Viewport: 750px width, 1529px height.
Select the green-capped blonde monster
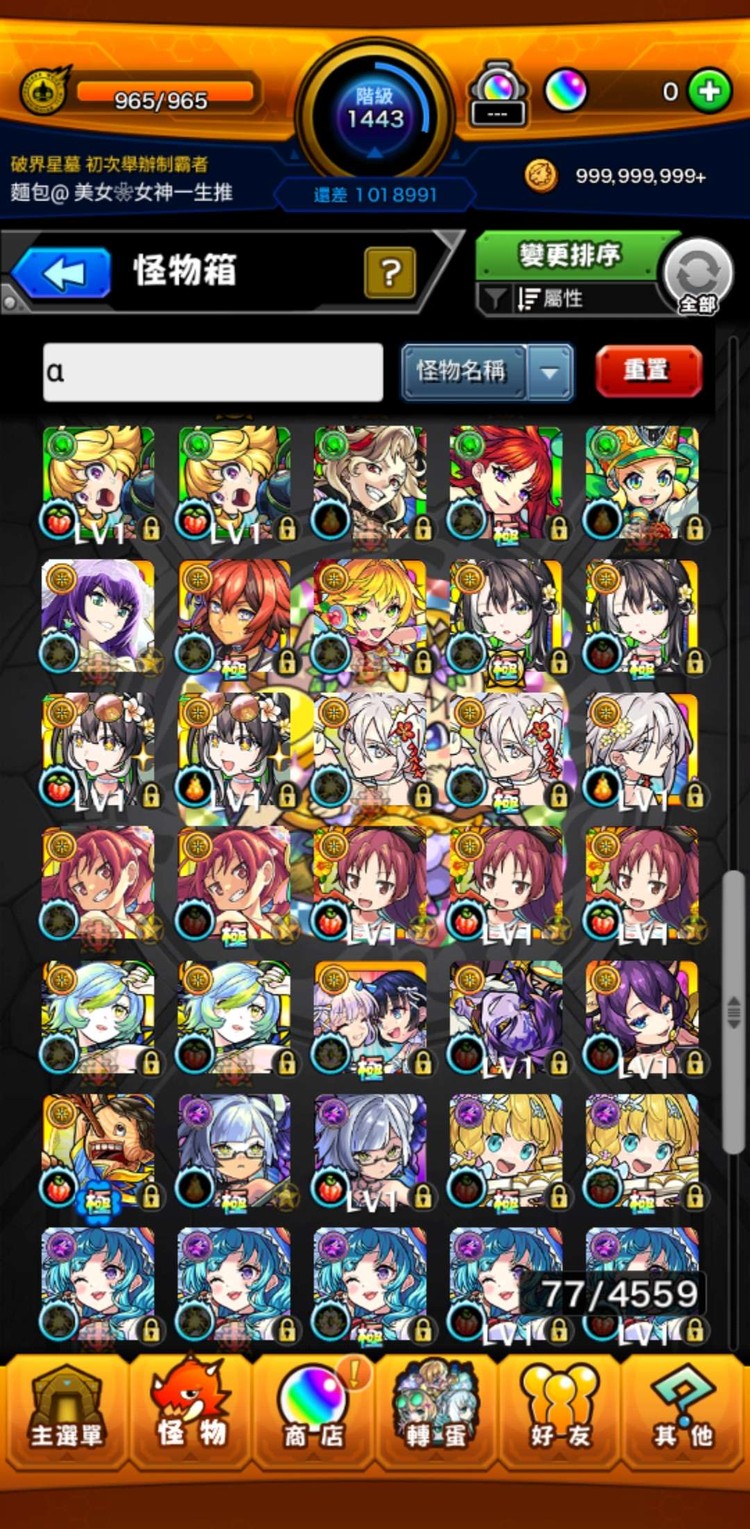[x=642, y=484]
